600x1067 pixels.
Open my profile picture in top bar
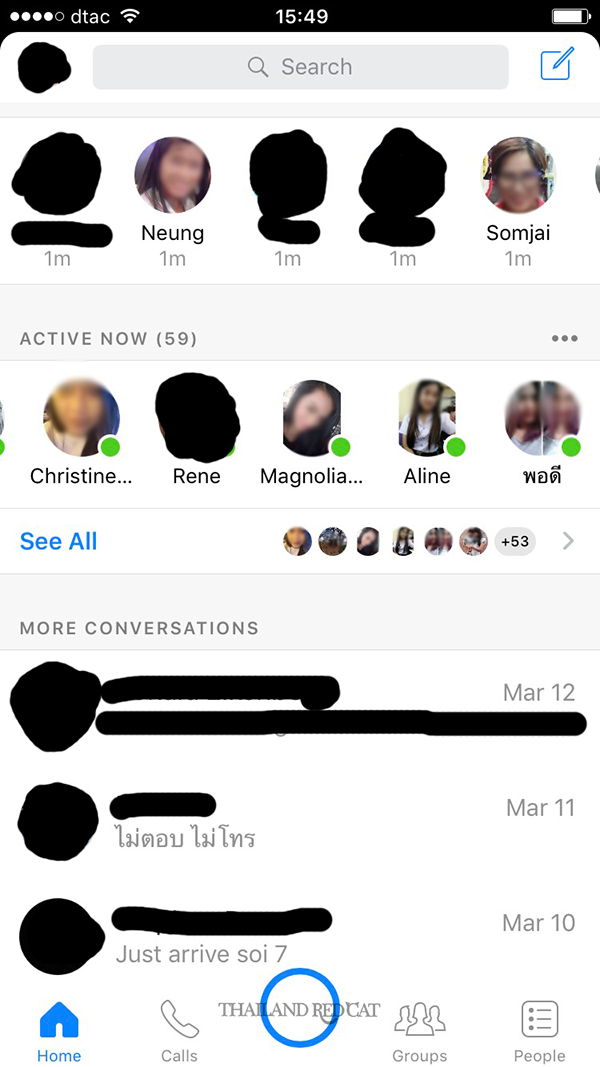point(44,65)
